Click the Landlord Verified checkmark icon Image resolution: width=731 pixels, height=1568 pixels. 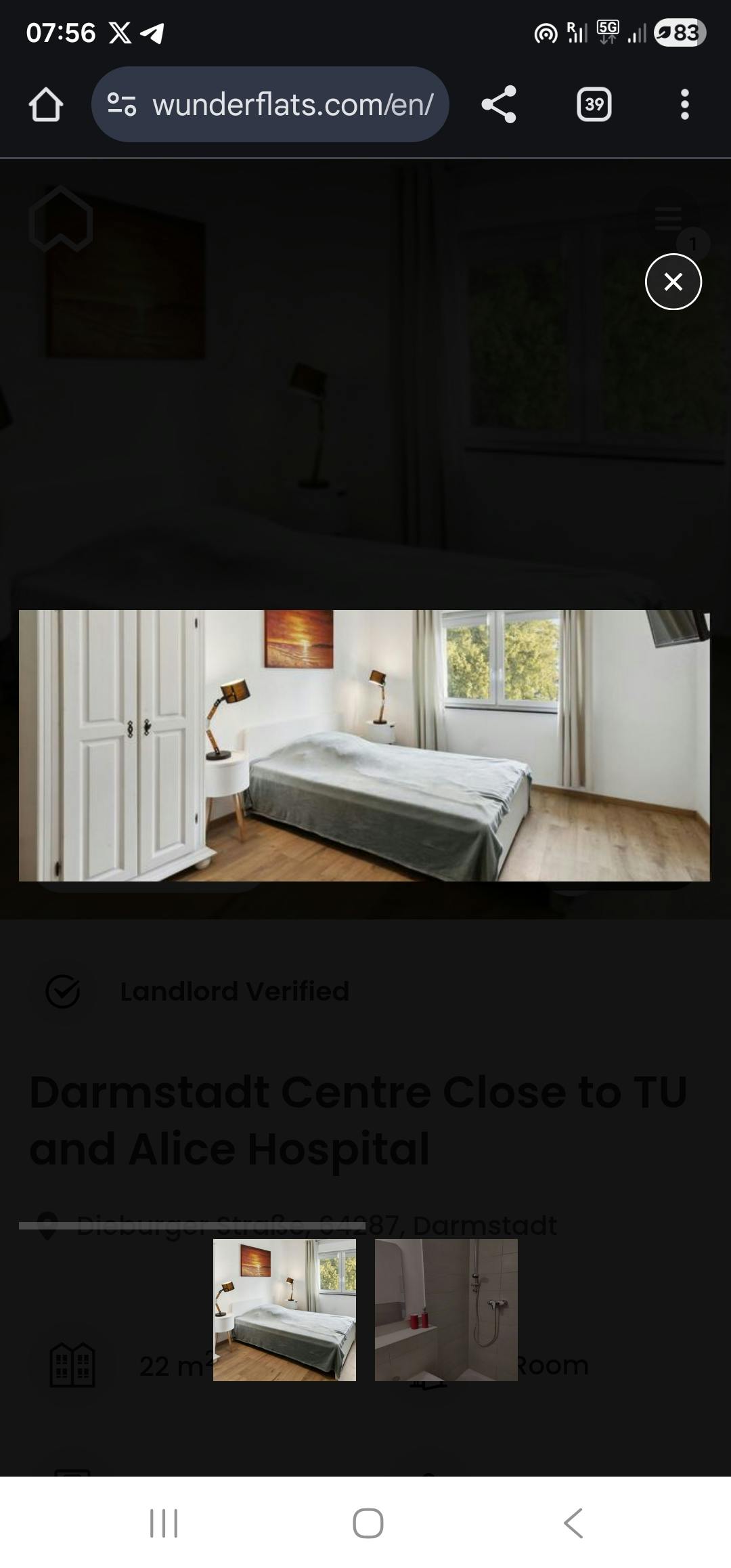[63, 992]
